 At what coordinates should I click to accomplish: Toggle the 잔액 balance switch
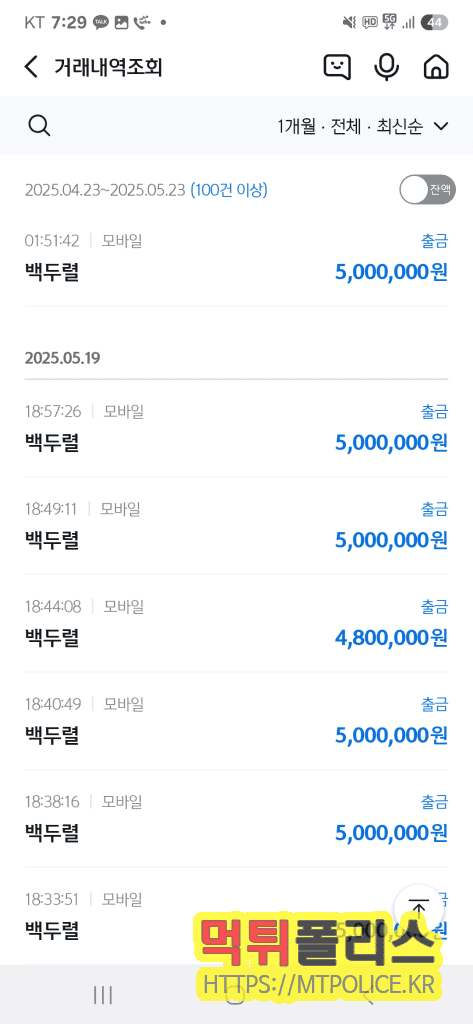(427, 190)
